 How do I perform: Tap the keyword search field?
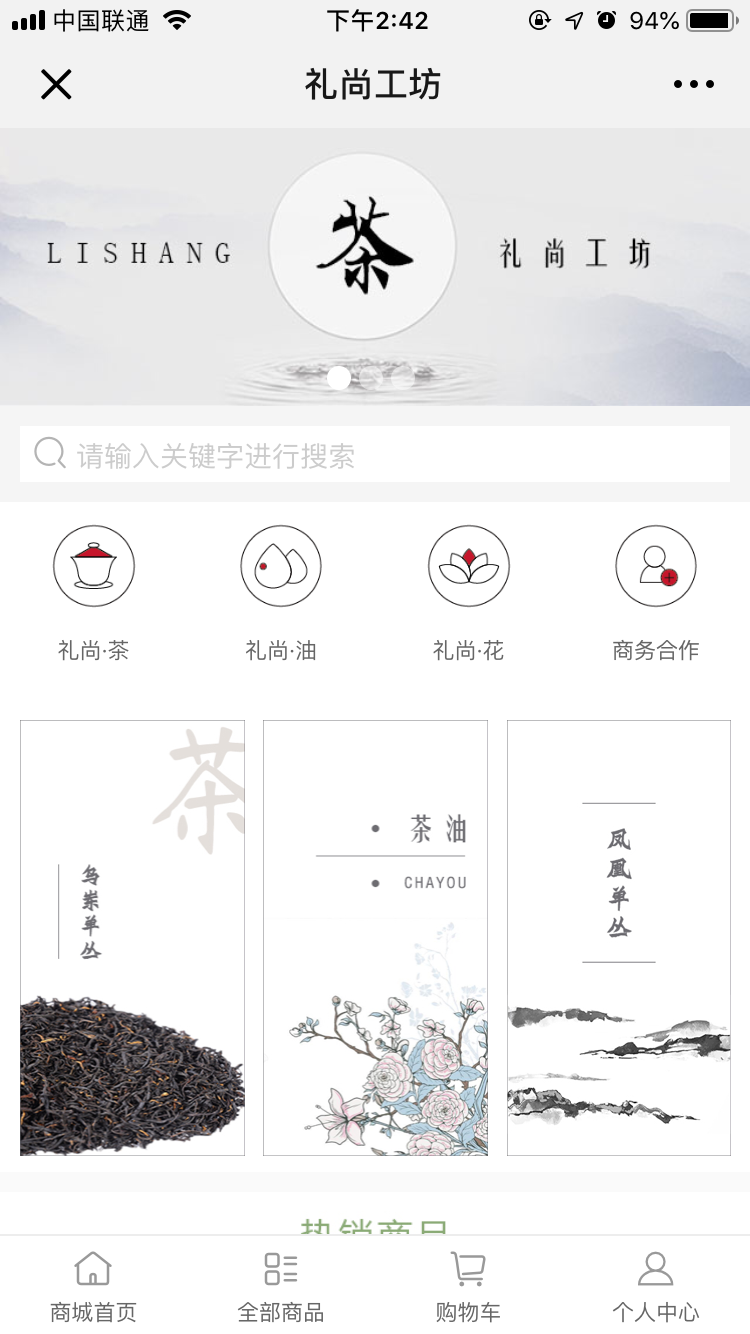tap(375, 455)
